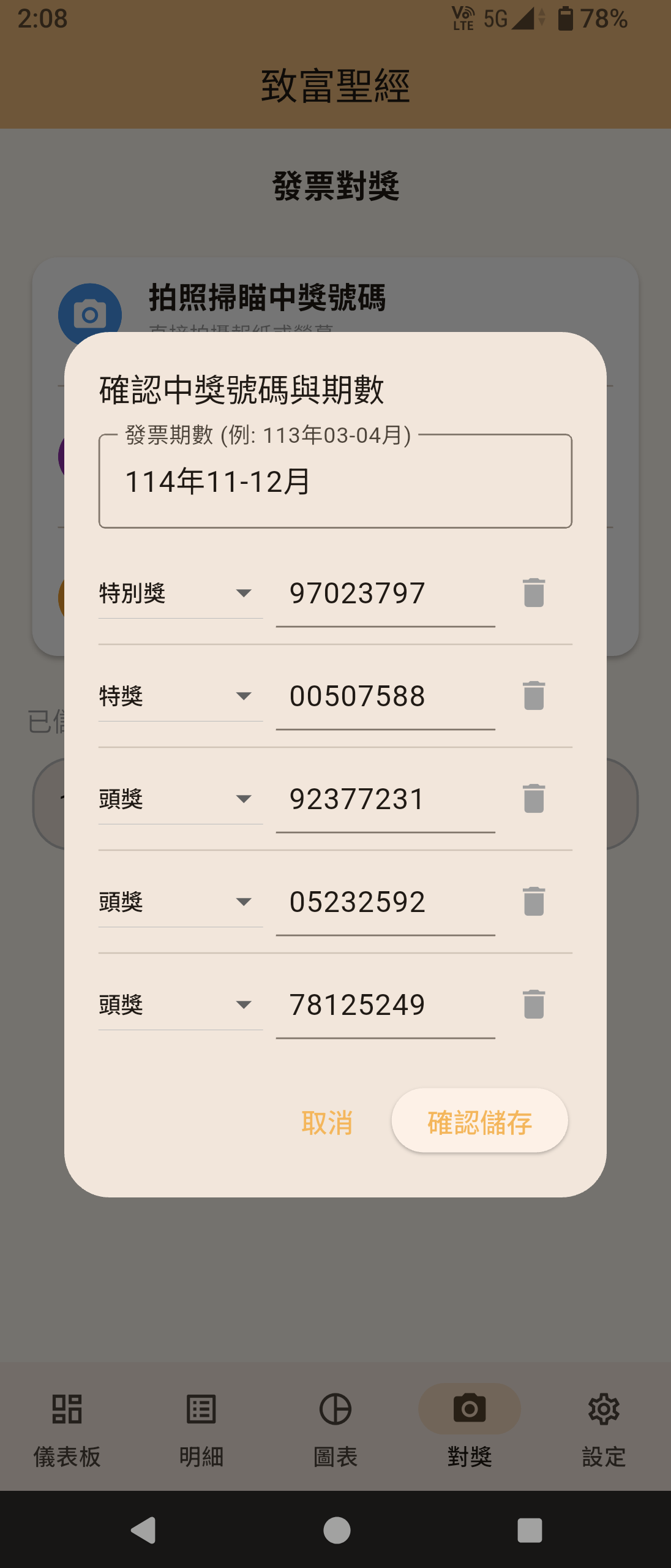Go back using the system back button
The image size is (671, 1568).
[143, 1530]
